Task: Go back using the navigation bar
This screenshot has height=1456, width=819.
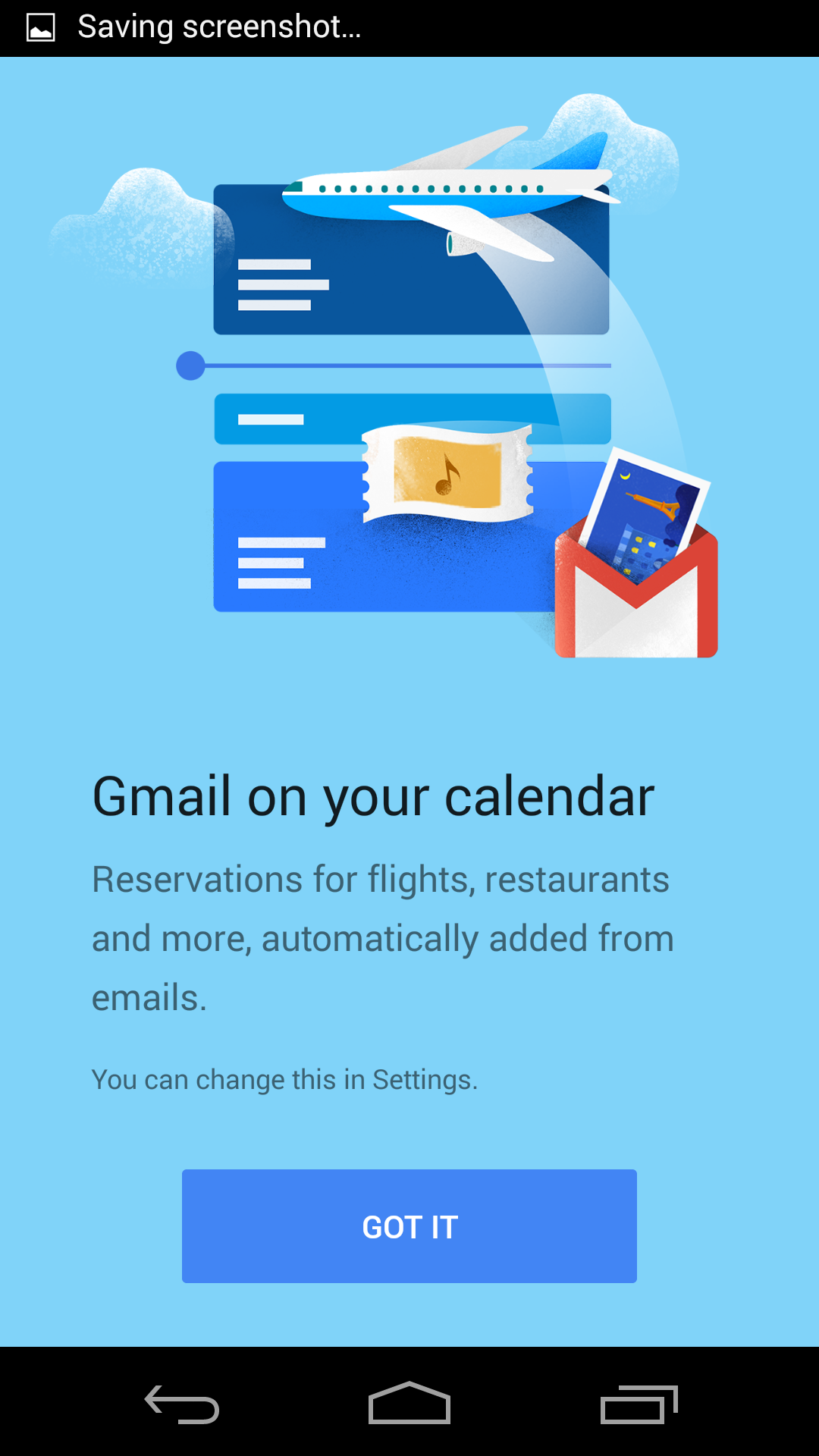Action: (182, 1404)
